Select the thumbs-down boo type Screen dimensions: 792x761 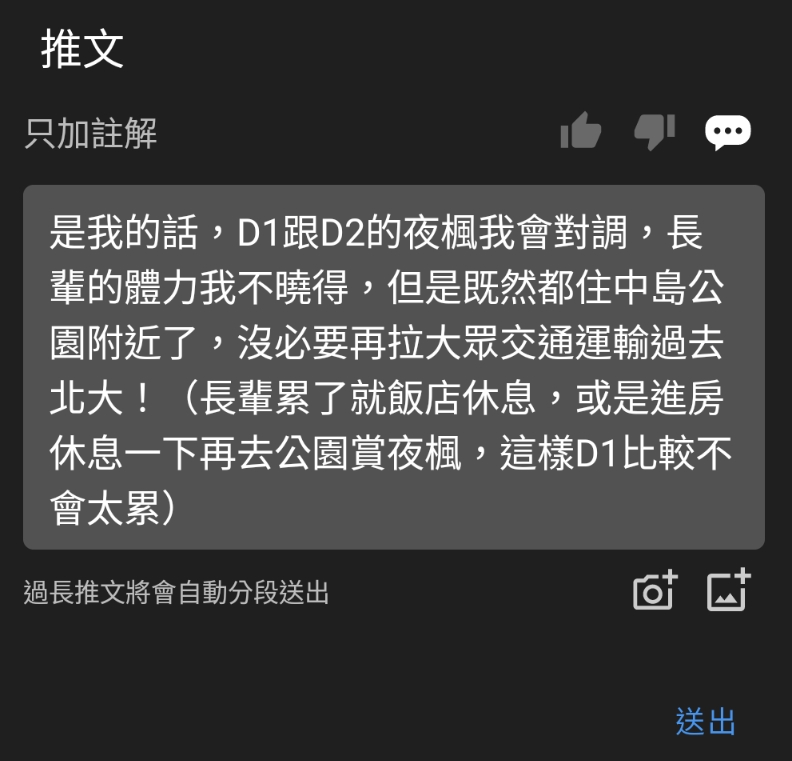[x=655, y=131]
